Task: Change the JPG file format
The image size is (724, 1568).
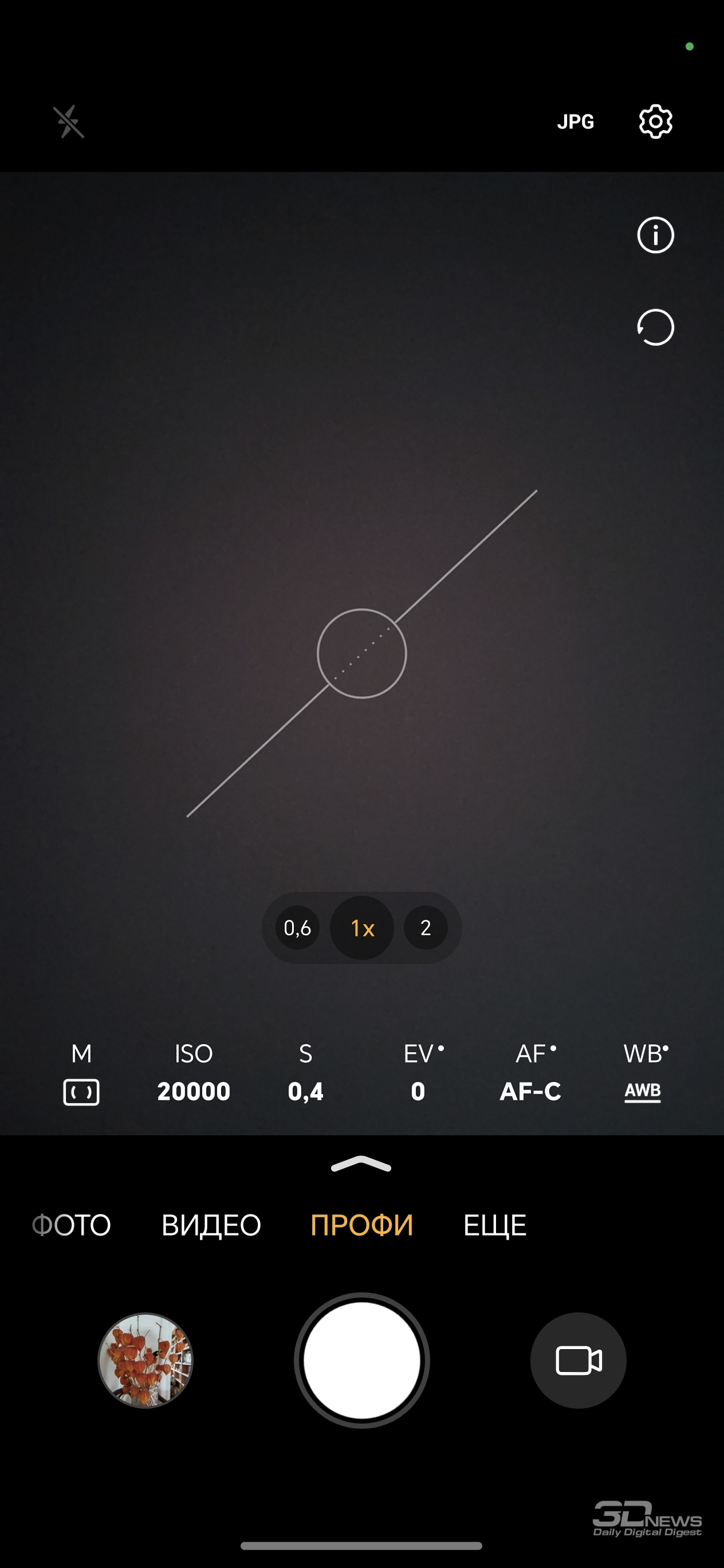Action: coord(575,121)
